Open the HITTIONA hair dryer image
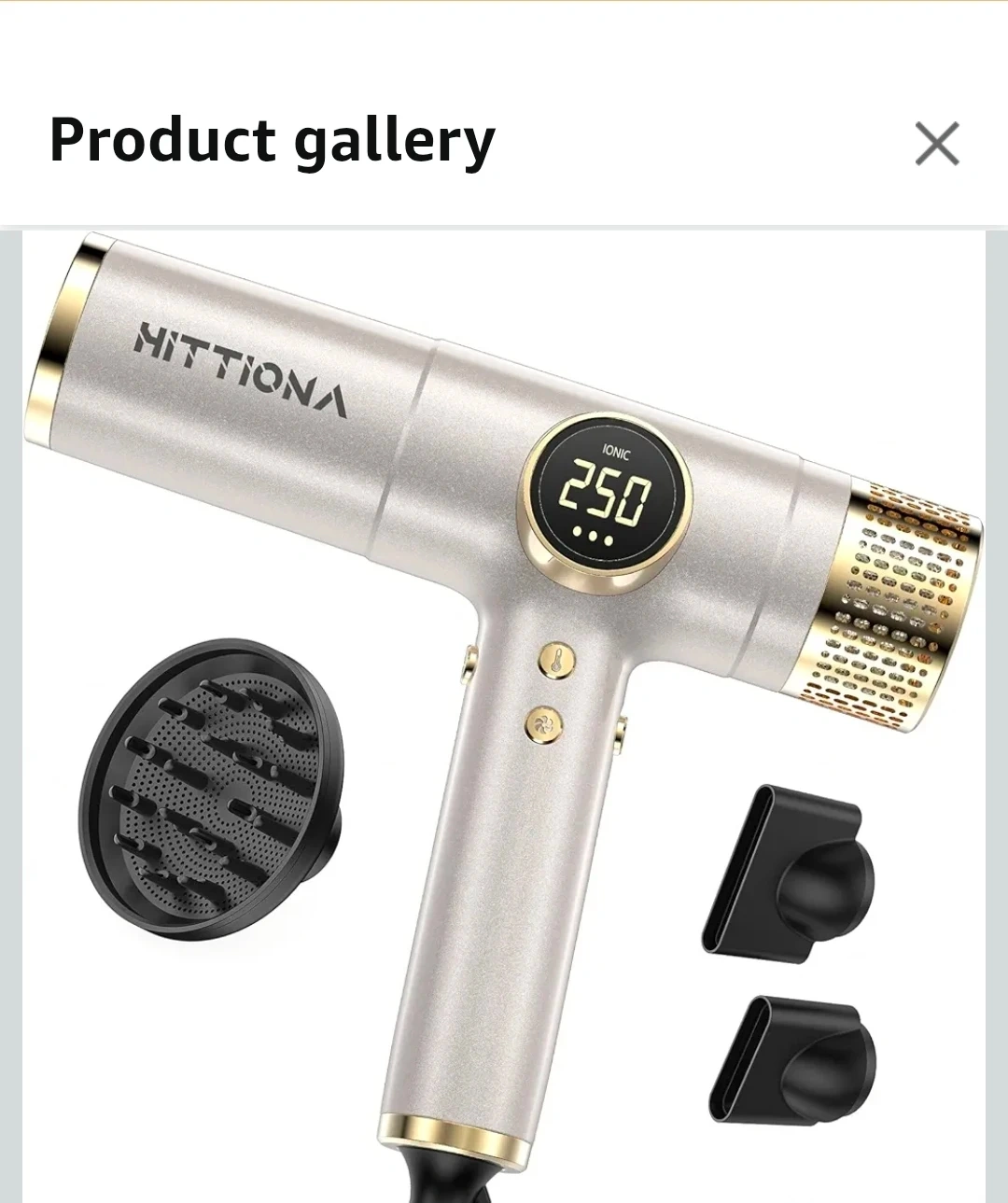The height and width of the screenshot is (1203, 1008). pyautogui.click(x=504, y=717)
